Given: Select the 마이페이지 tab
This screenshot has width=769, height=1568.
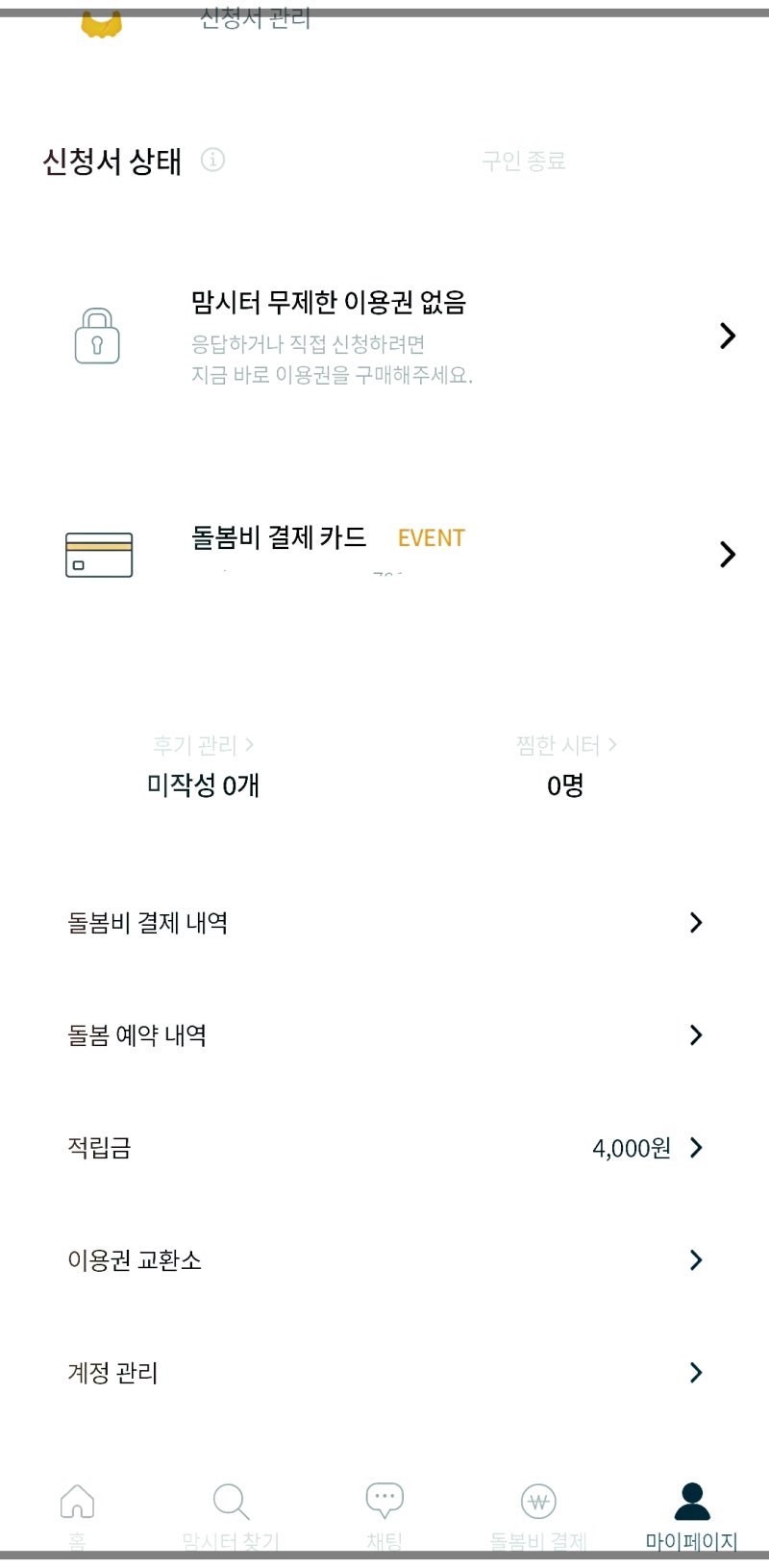Looking at the screenshot, I should coord(692,1516).
